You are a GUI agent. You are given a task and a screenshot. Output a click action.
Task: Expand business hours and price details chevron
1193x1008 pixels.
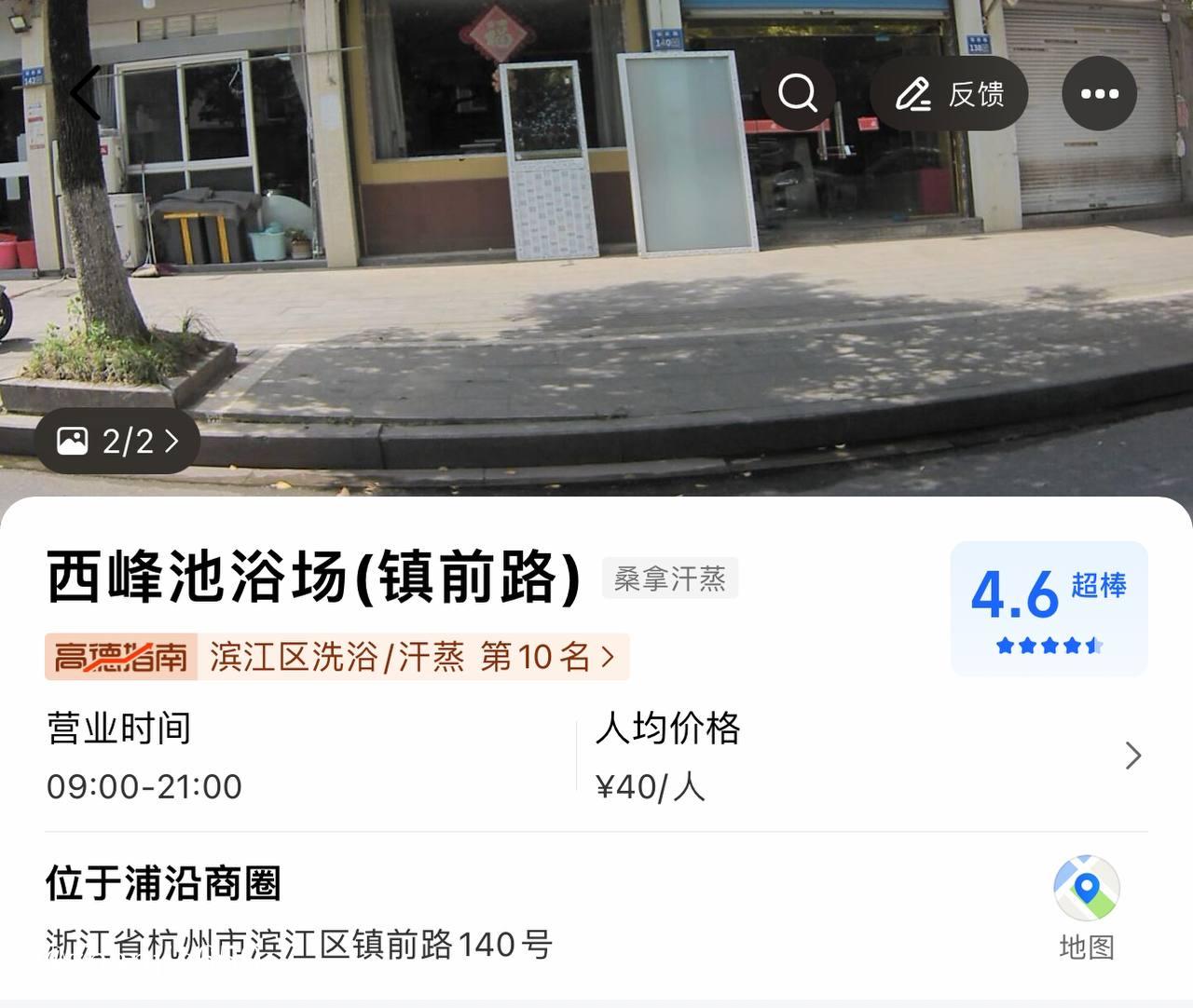coord(1132,756)
